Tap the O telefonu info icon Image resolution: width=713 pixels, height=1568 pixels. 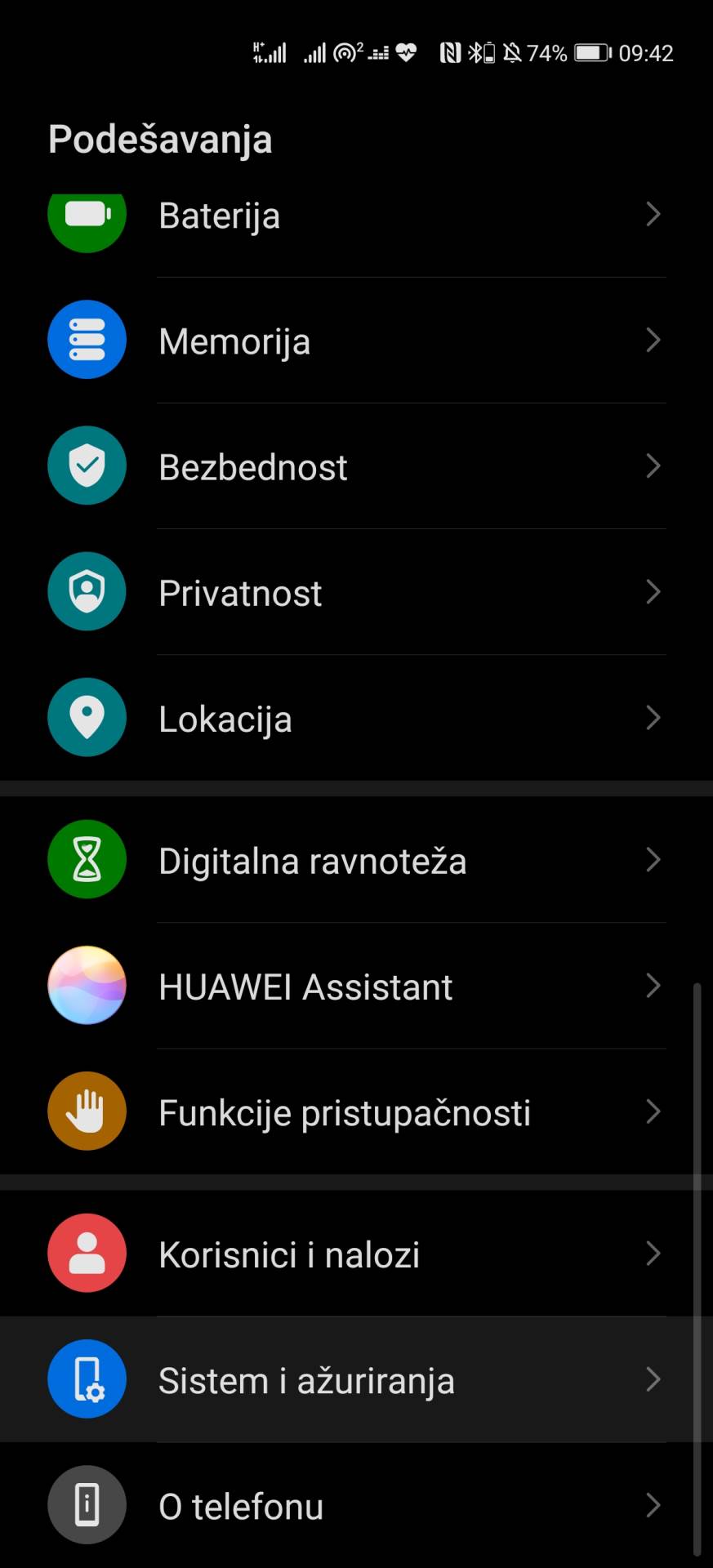tap(87, 1505)
